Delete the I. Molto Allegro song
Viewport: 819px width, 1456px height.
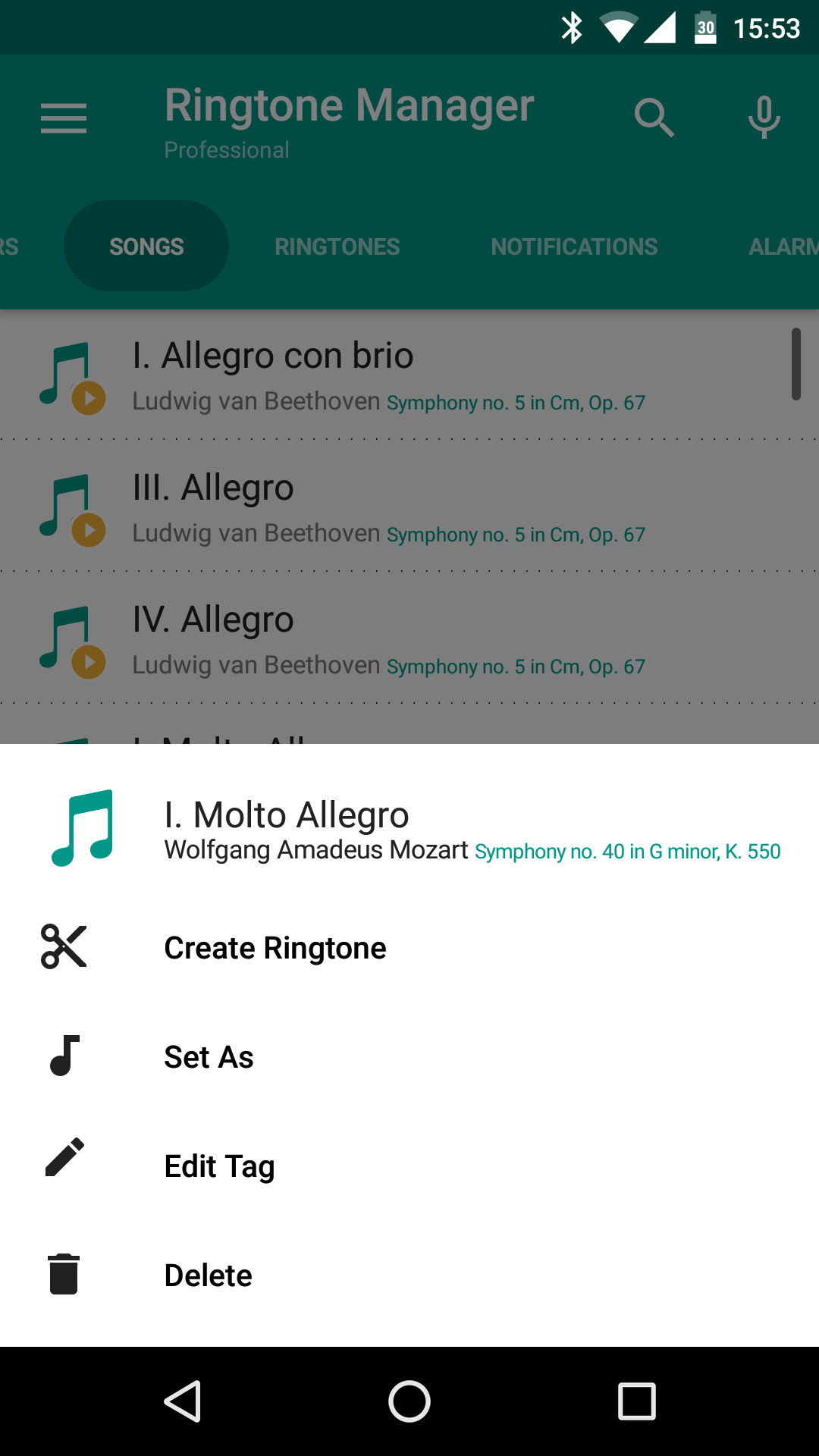(x=208, y=1276)
